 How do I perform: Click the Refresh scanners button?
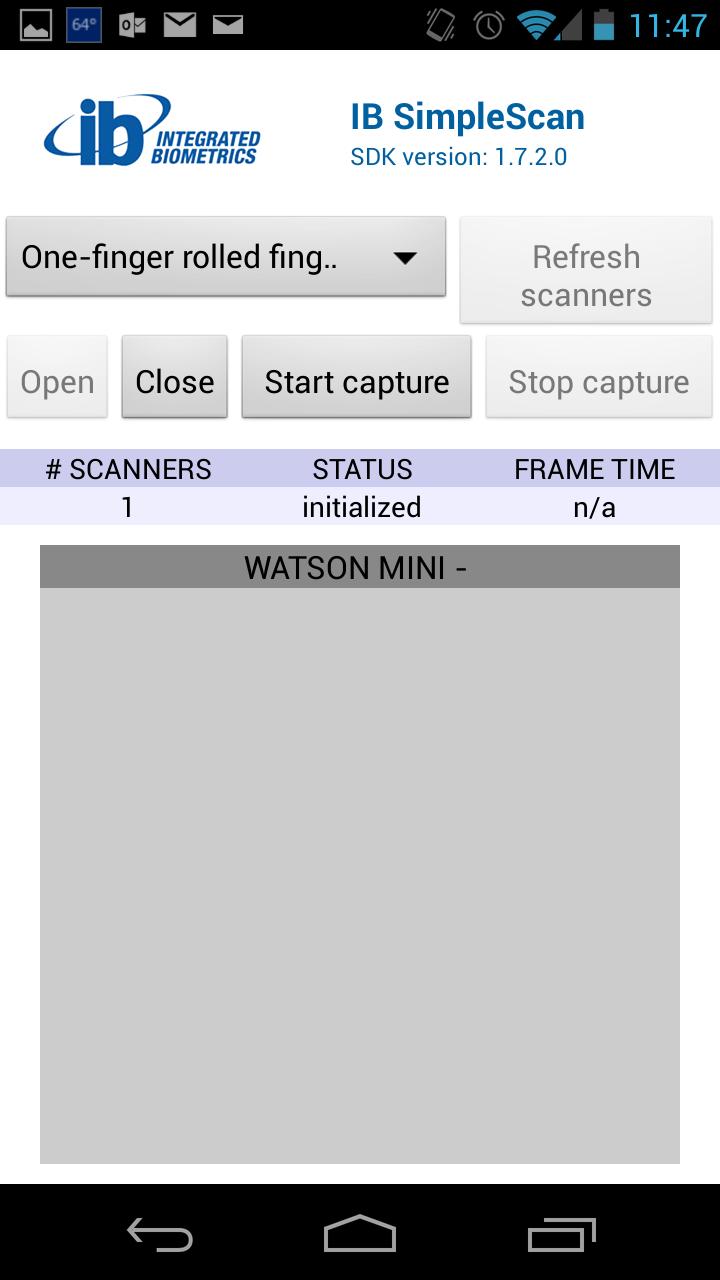coord(585,270)
